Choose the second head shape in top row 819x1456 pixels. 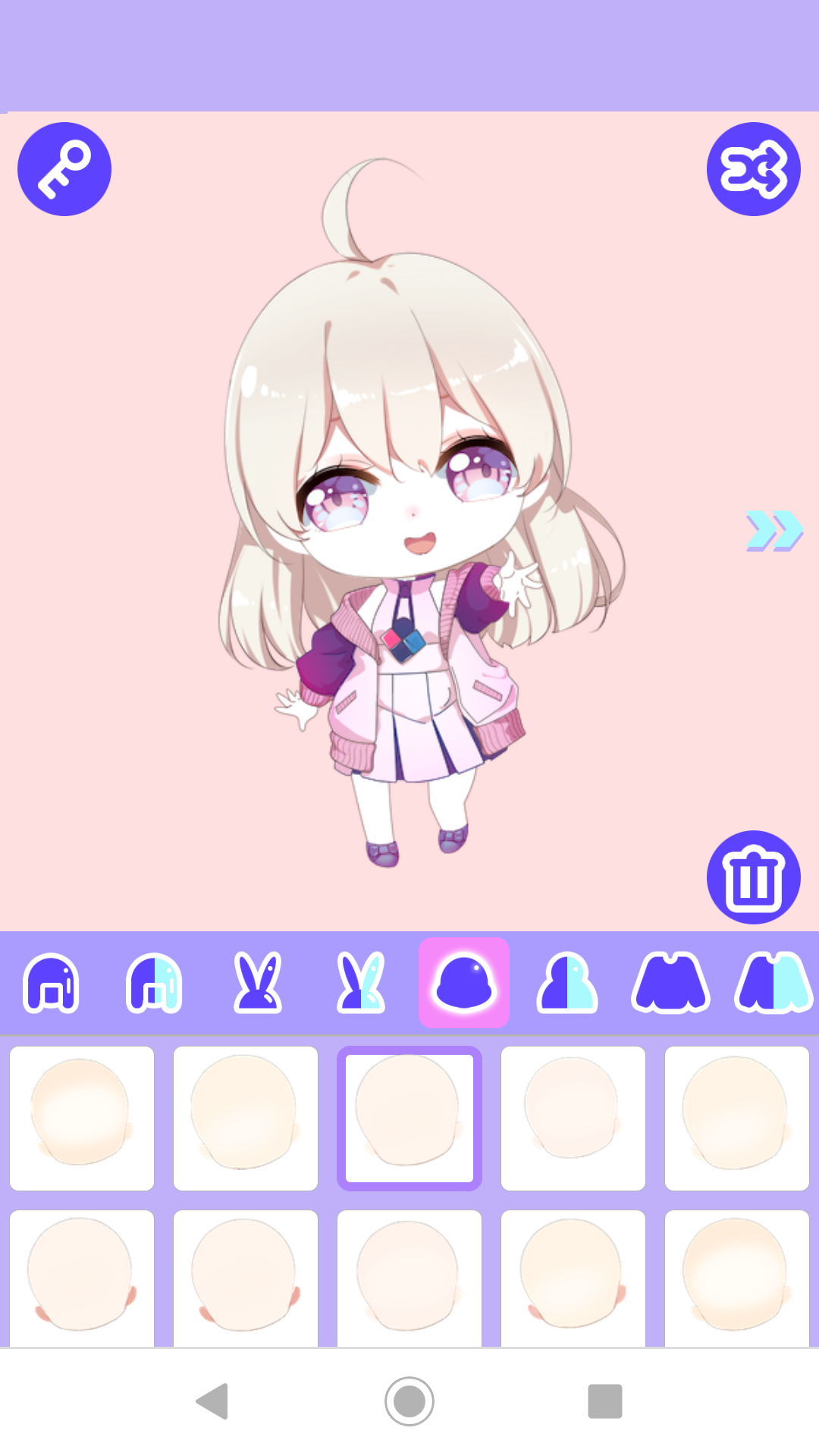point(246,1118)
